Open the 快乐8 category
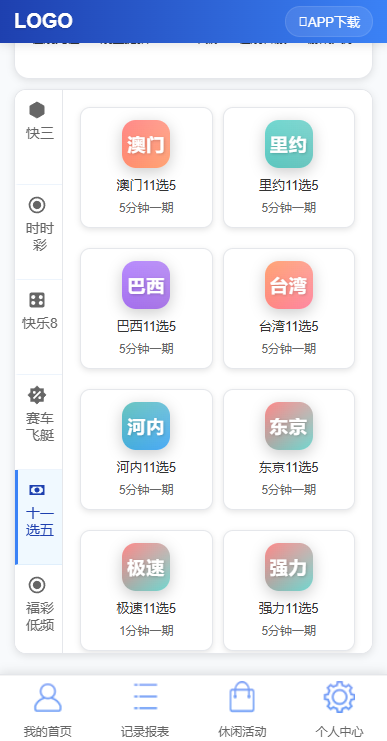 [x=39, y=327]
